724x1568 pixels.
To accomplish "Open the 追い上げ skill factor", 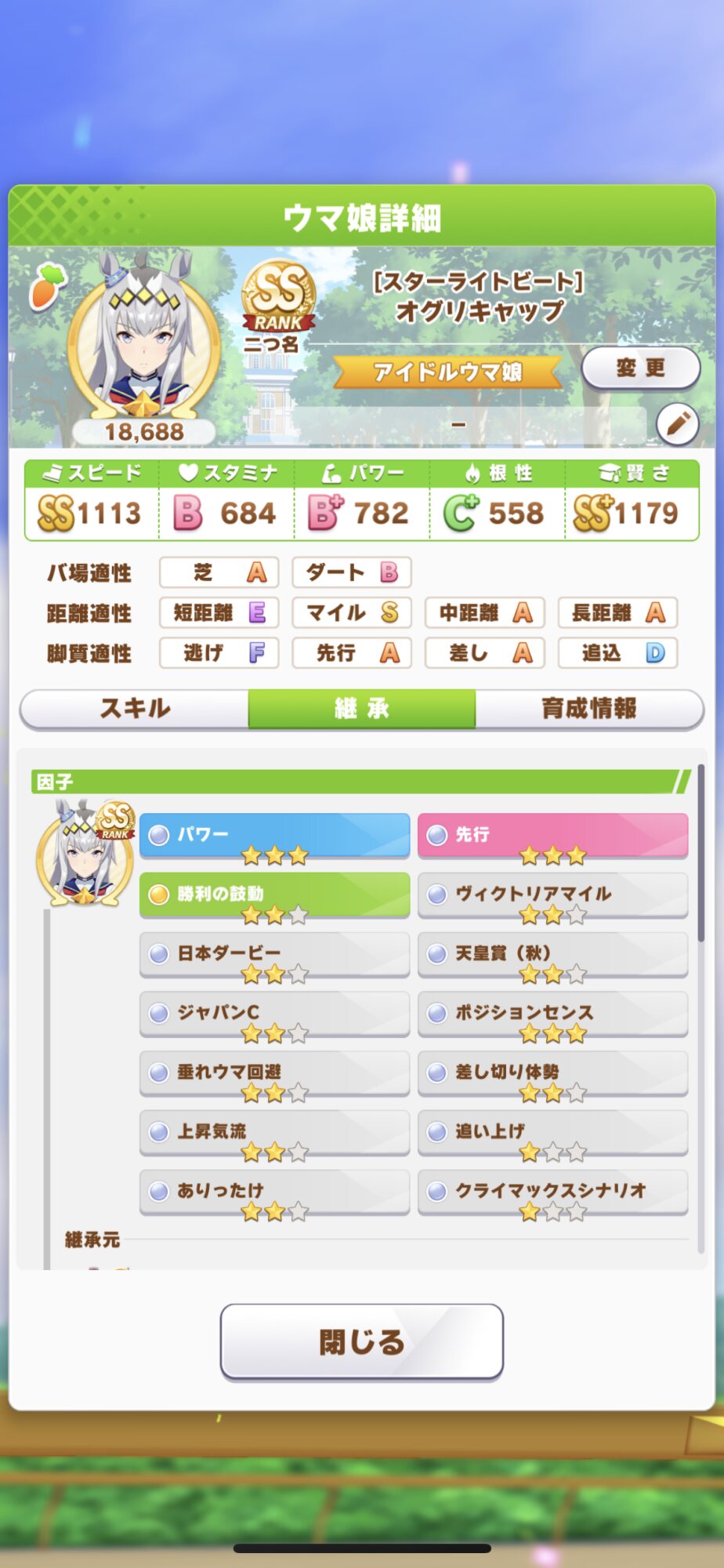I will [552, 1132].
